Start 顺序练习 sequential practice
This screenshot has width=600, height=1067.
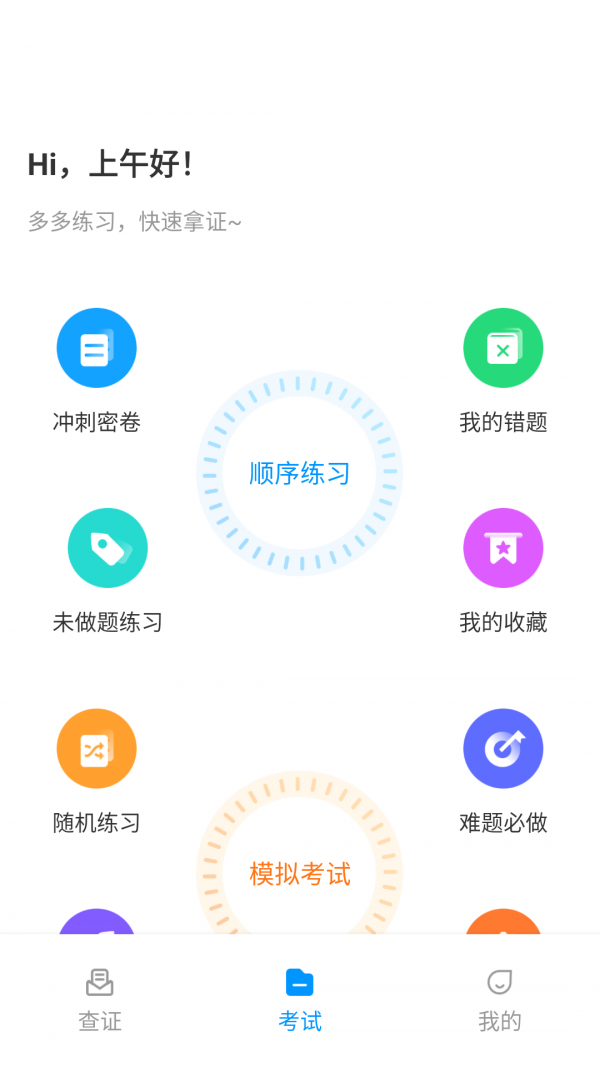[x=300, y=473]
